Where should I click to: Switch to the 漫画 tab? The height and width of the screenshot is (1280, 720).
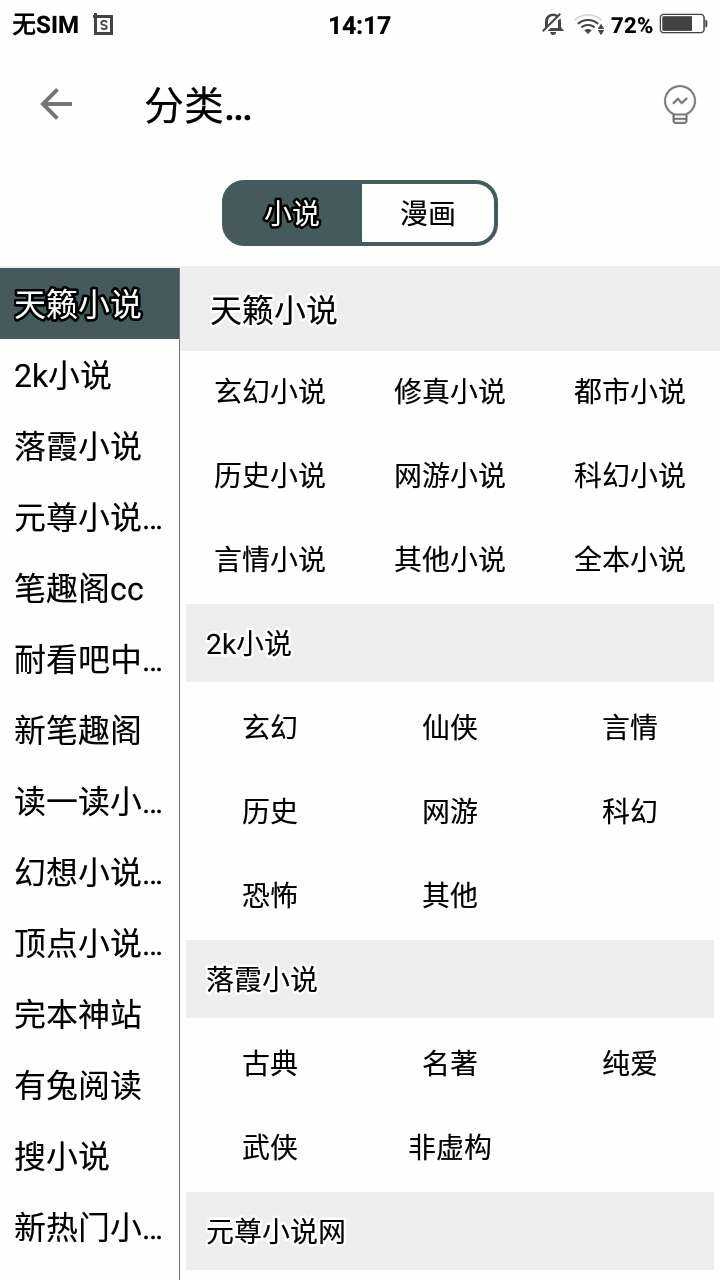428,213
